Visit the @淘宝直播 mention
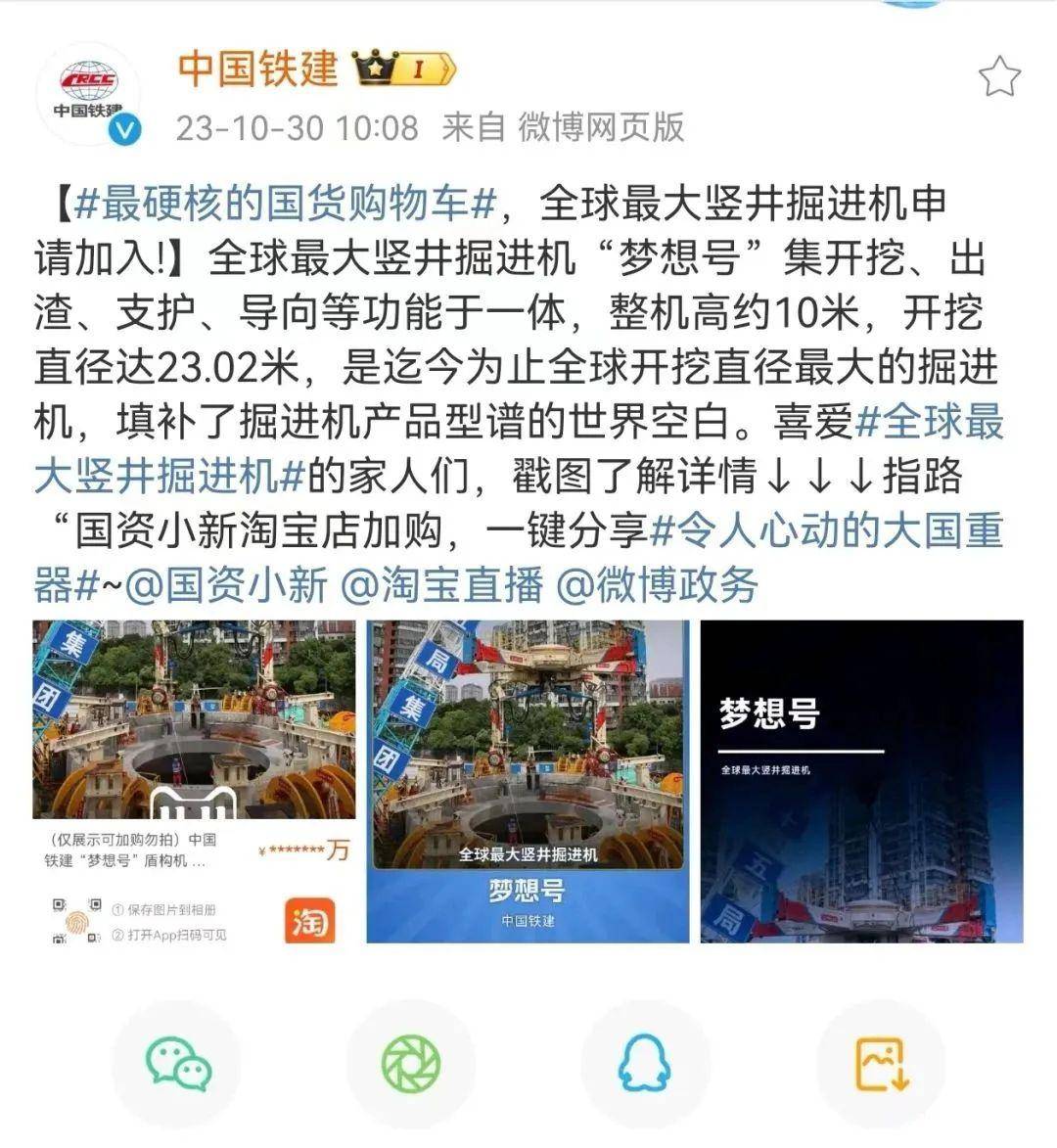This screenshot has width=1057, height=1148. [441, 585]
